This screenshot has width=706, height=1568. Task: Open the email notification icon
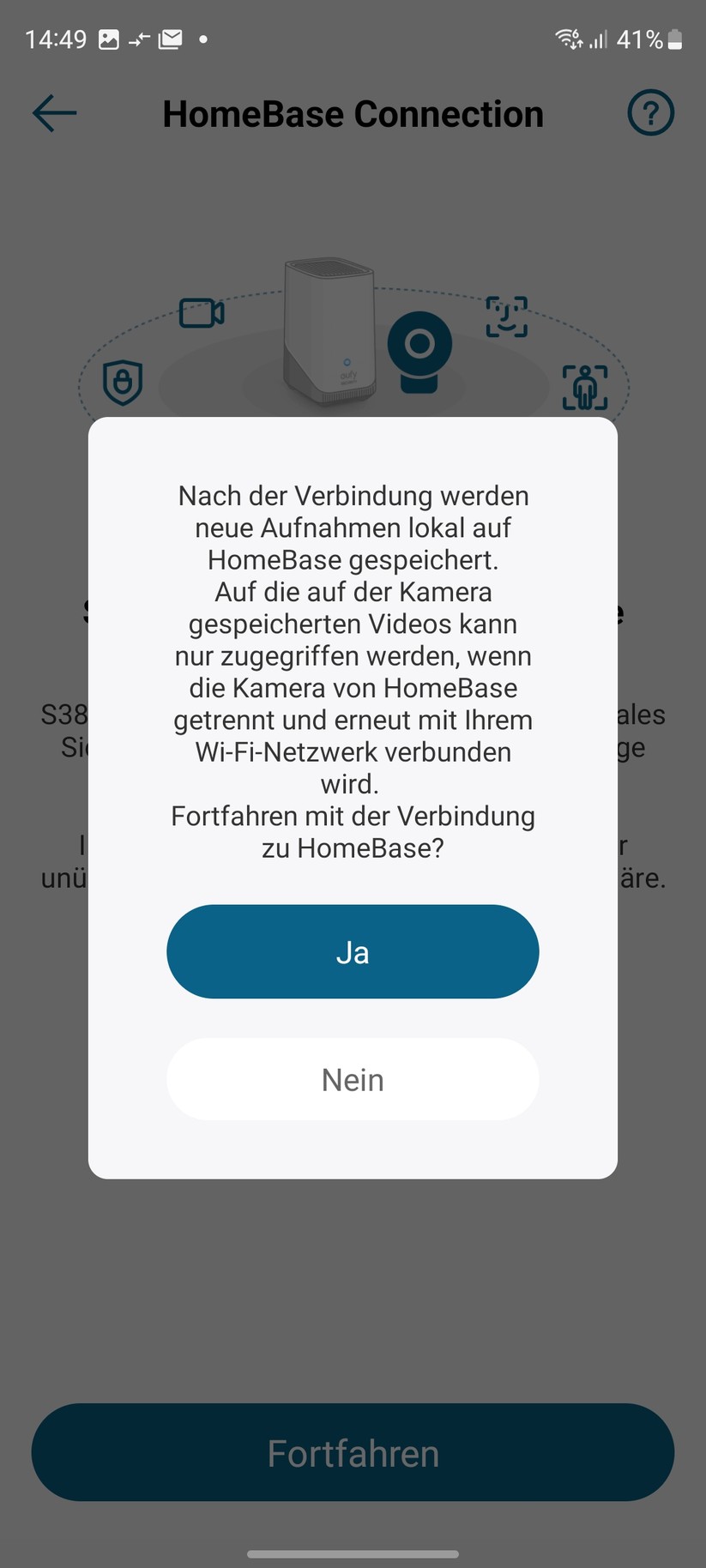(x=170, y=38)
